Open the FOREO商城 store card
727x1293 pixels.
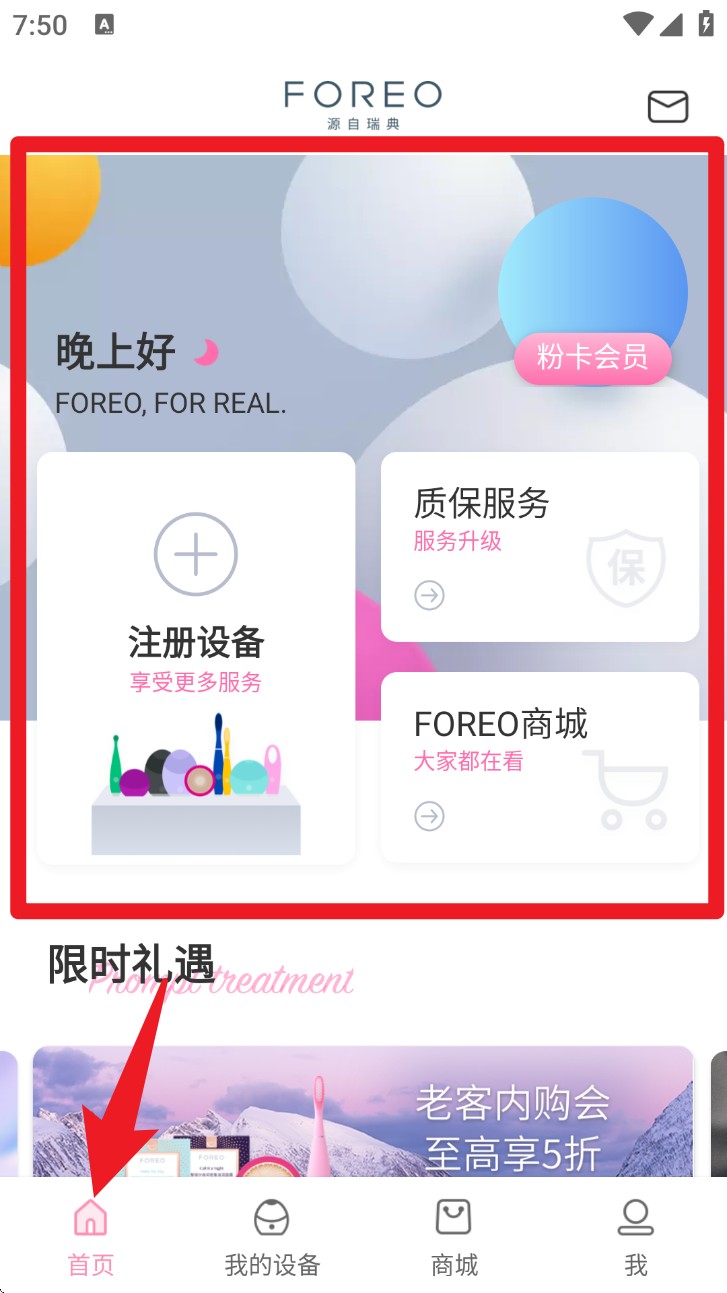540,766
